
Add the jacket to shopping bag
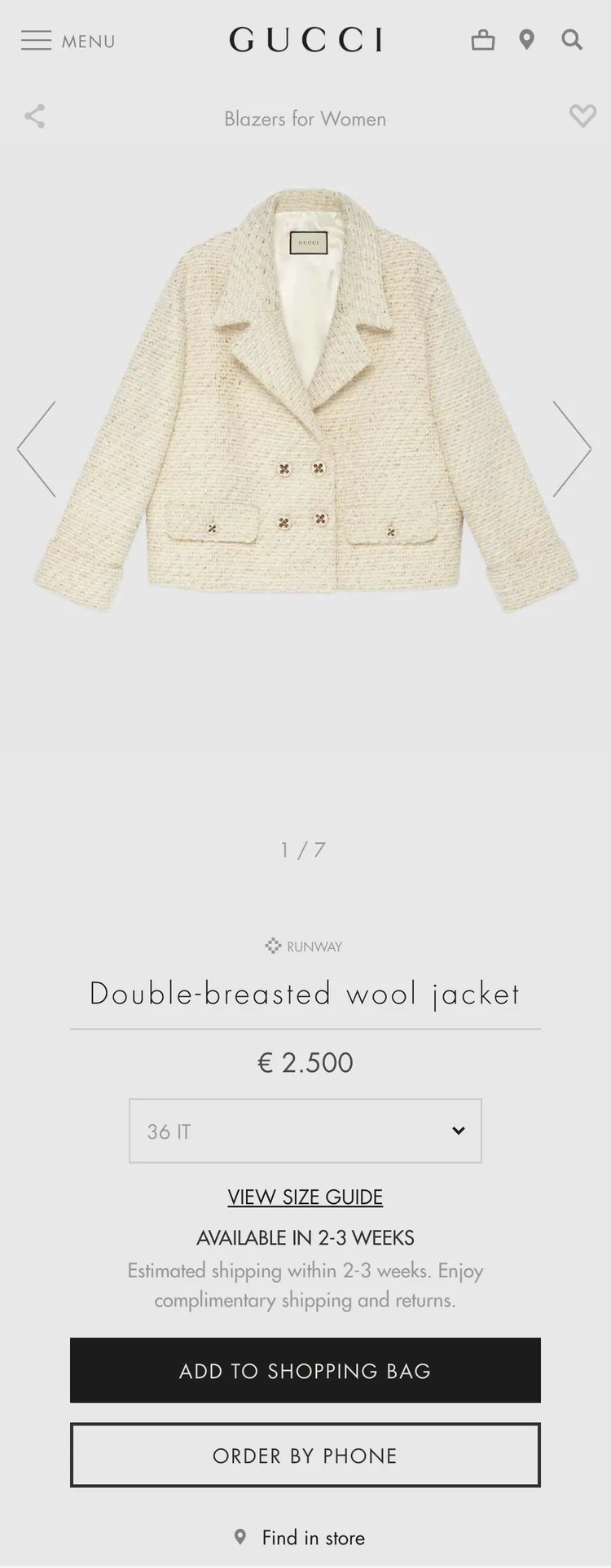point(305,1370)
